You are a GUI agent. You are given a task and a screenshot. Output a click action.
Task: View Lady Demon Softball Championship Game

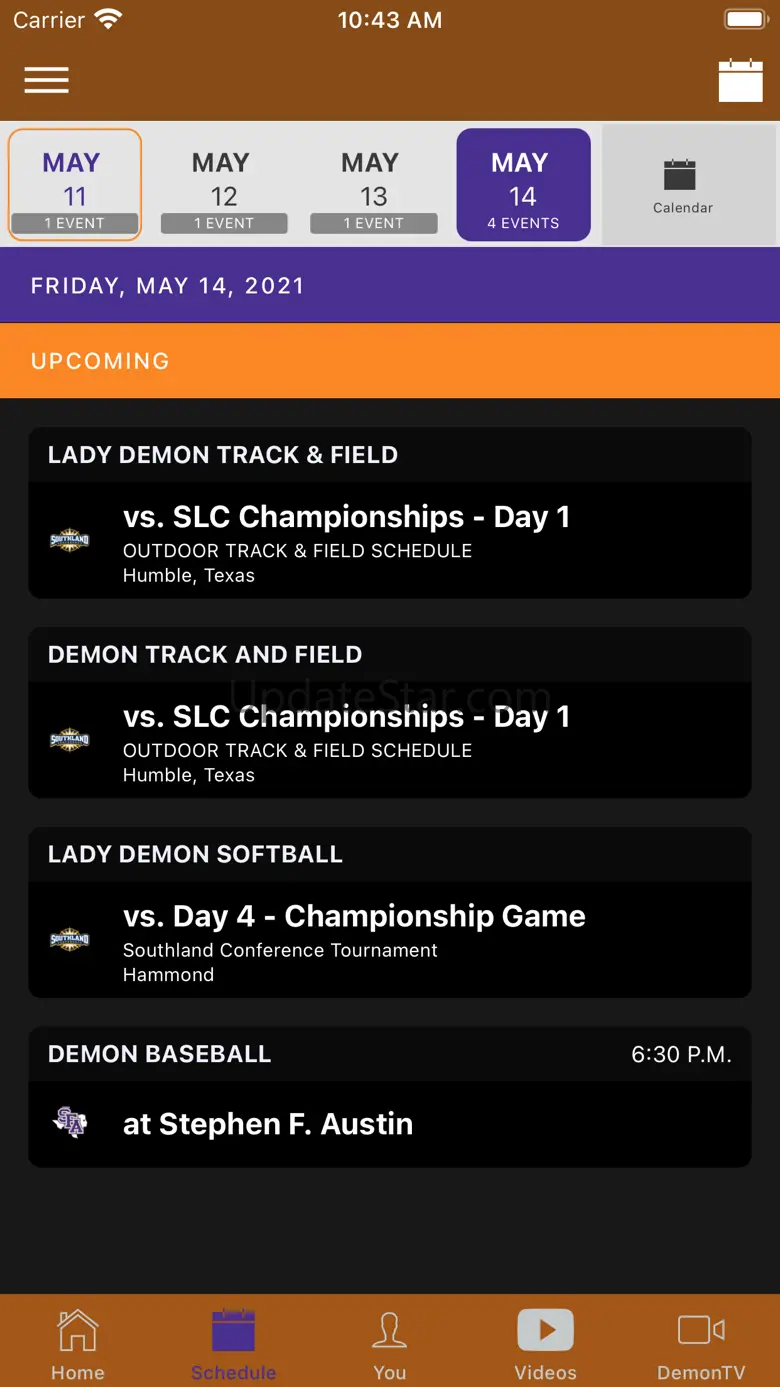(390, 940)
